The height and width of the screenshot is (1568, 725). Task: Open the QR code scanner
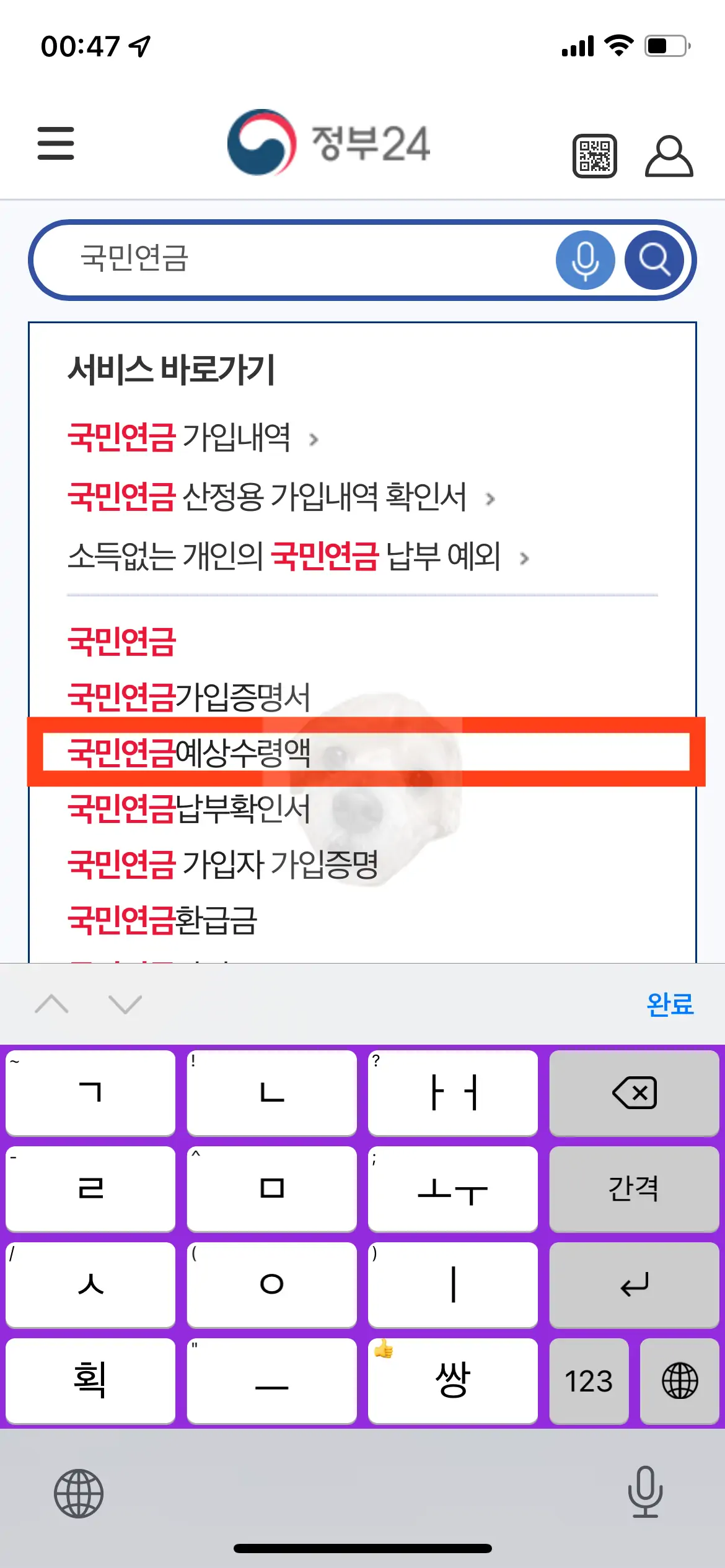[x=594, y=156]
